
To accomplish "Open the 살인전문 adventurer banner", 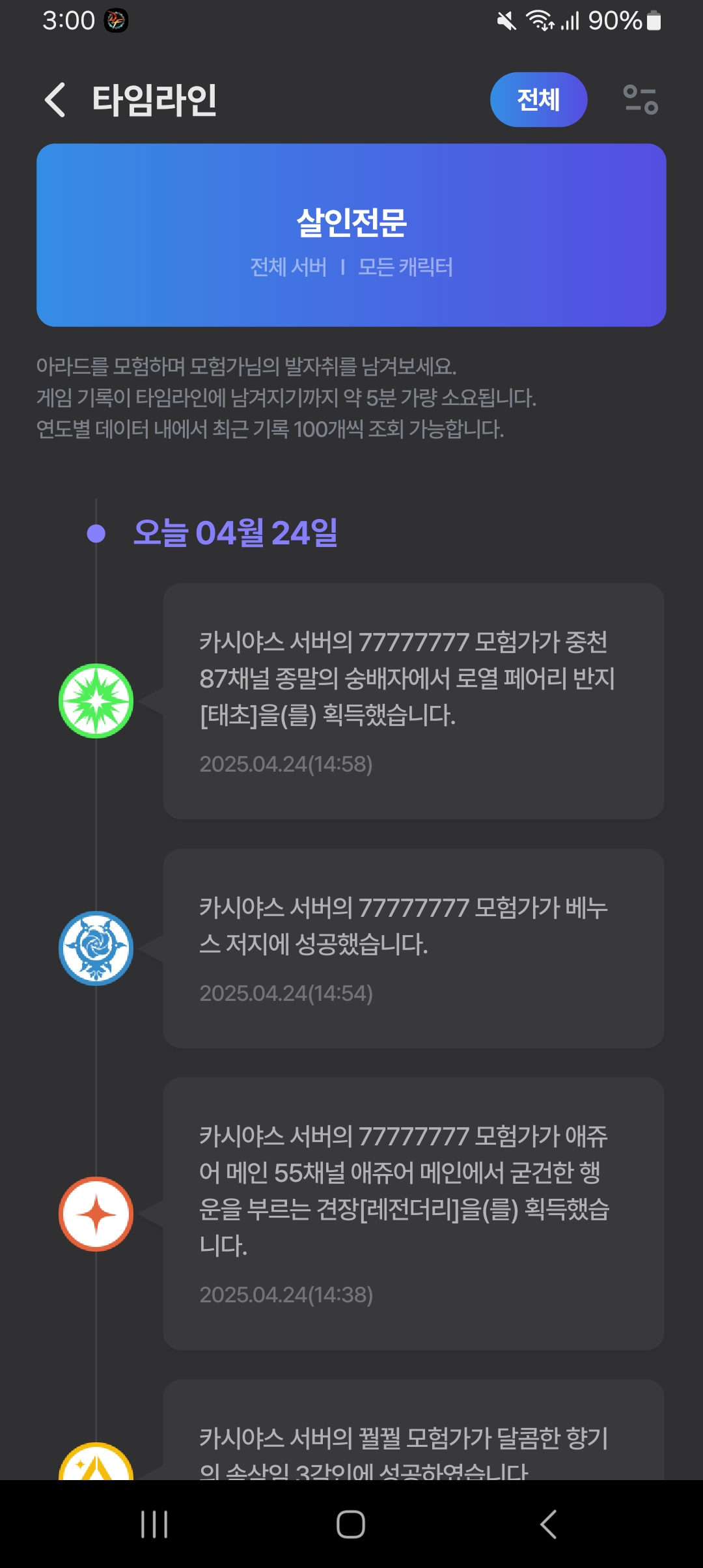I will 351,235.
